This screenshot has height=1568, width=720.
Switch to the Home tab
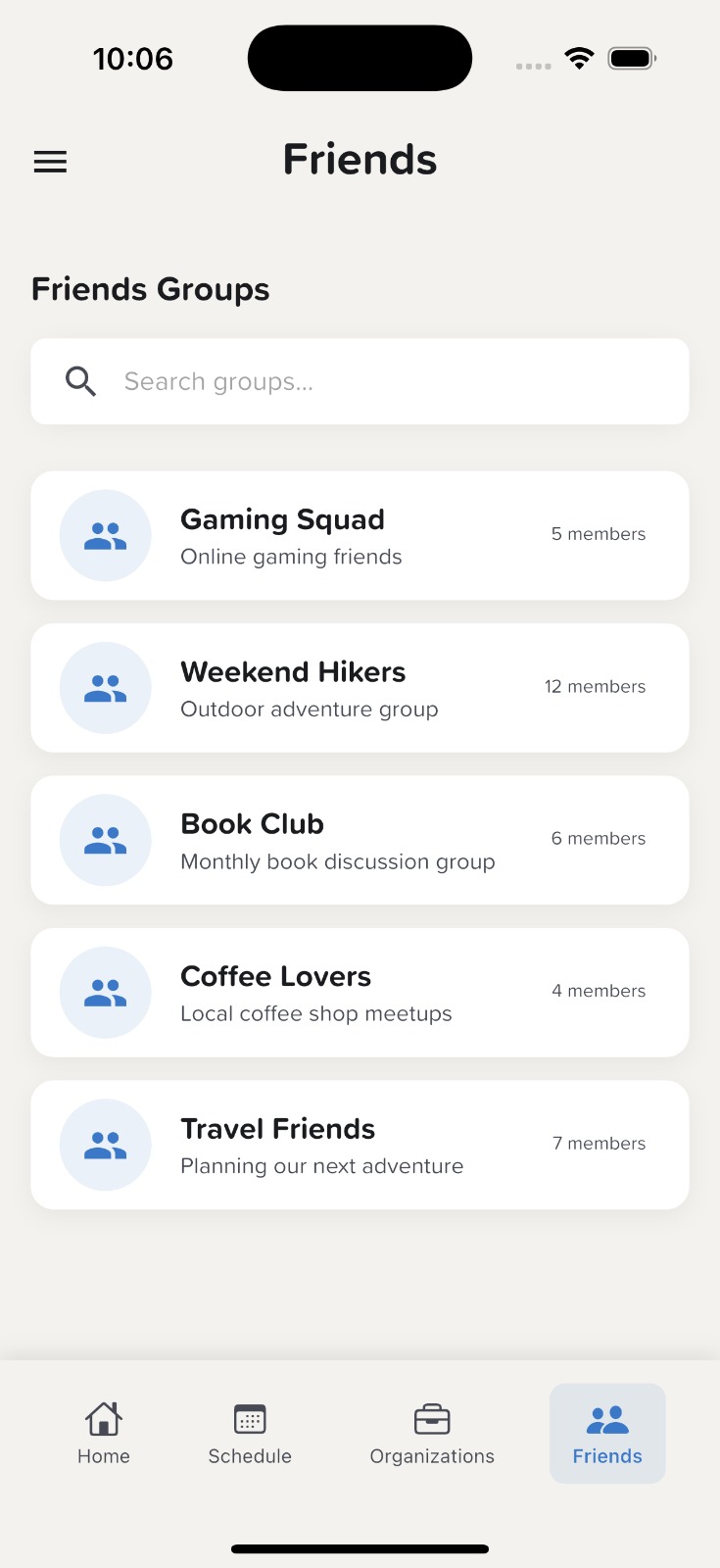[x=104, y=1433]
